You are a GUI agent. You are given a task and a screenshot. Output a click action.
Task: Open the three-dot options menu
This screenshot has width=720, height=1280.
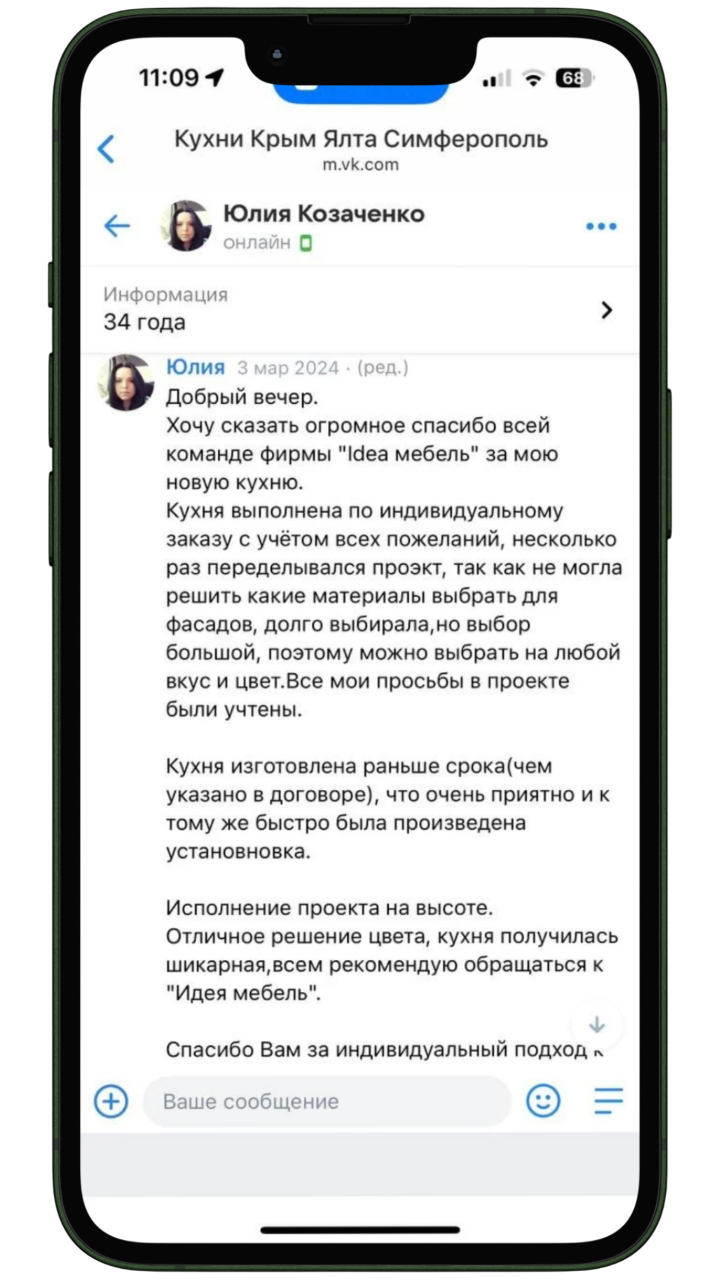pyautogui.click(x=601, y=227)
